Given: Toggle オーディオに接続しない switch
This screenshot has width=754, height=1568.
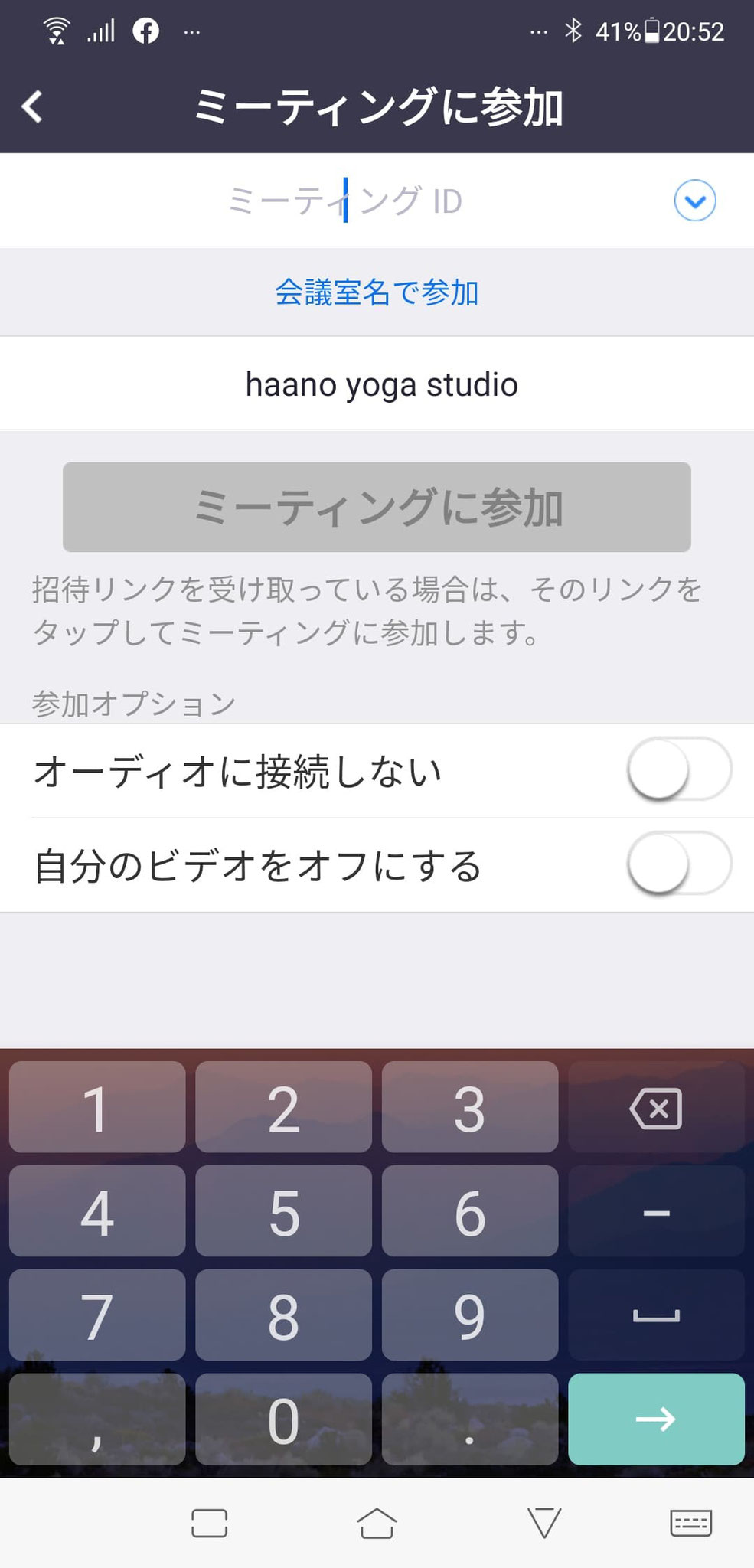Looking at the screenshot, I should (679, 770).
